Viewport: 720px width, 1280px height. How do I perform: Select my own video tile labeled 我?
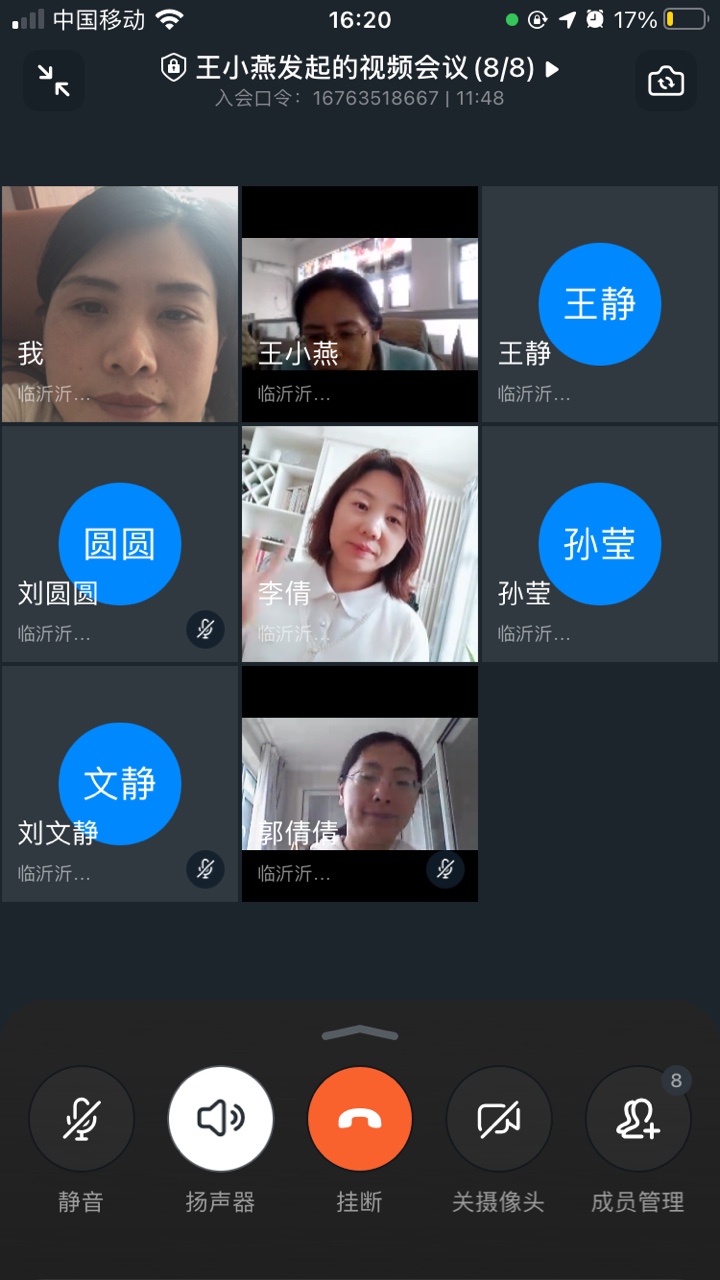(120, 304)
